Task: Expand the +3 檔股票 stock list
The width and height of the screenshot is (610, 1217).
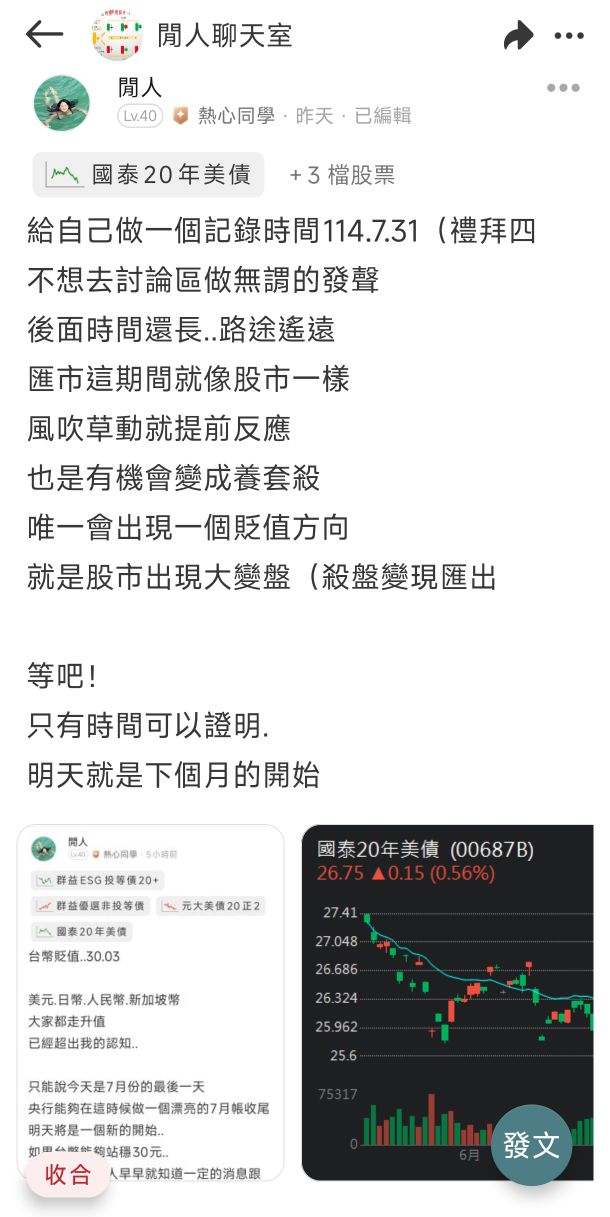Action: coord(342,176)
